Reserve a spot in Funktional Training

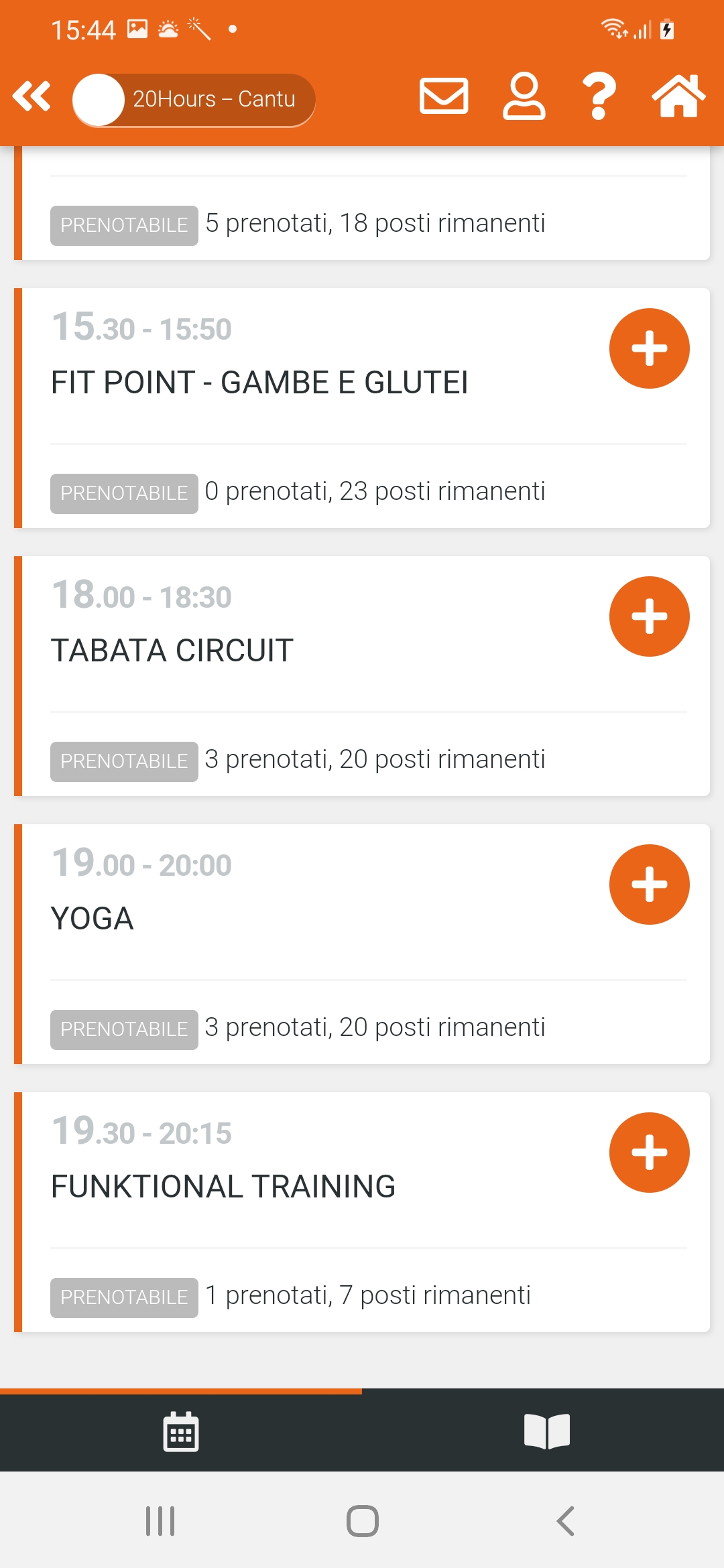(649, 1153)
